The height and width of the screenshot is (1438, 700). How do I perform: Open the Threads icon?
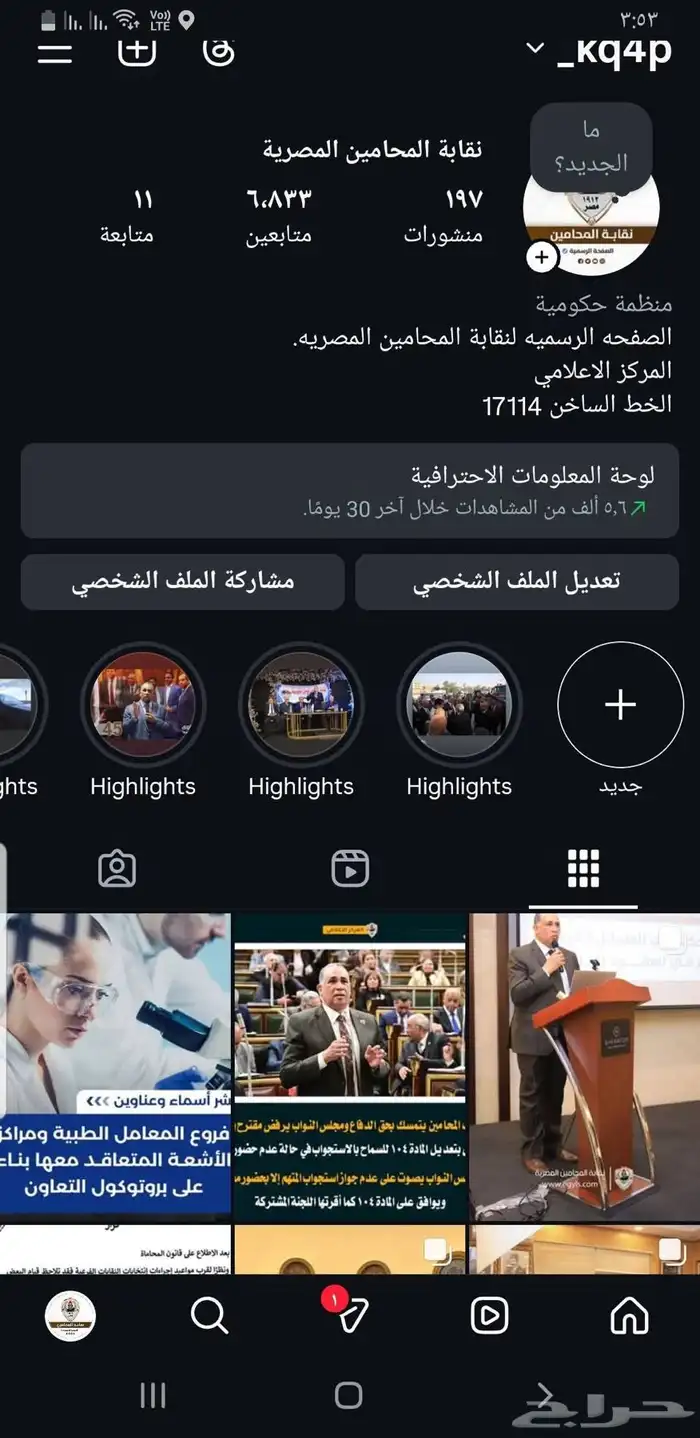pyautogui.click(x=218, y=50)
